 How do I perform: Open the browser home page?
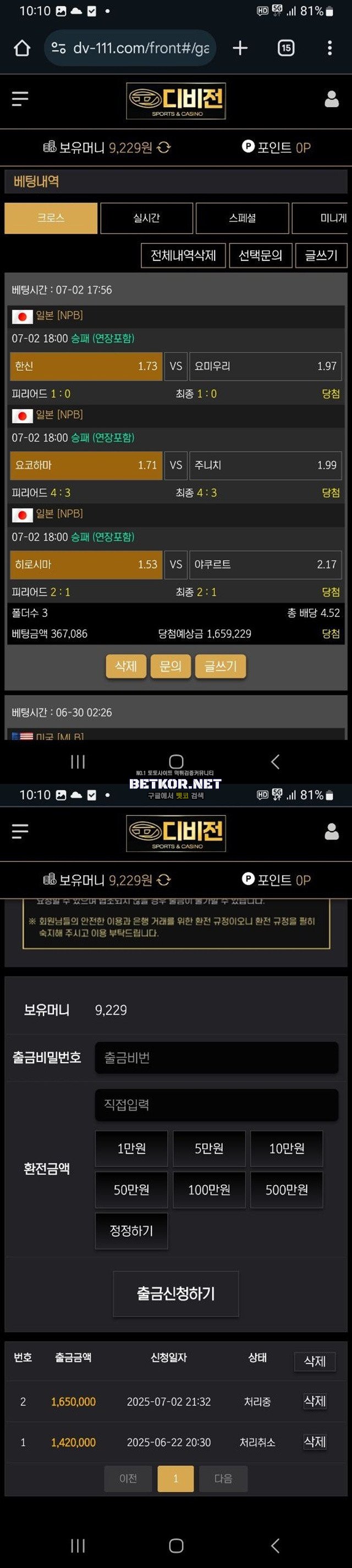point(22,48)
